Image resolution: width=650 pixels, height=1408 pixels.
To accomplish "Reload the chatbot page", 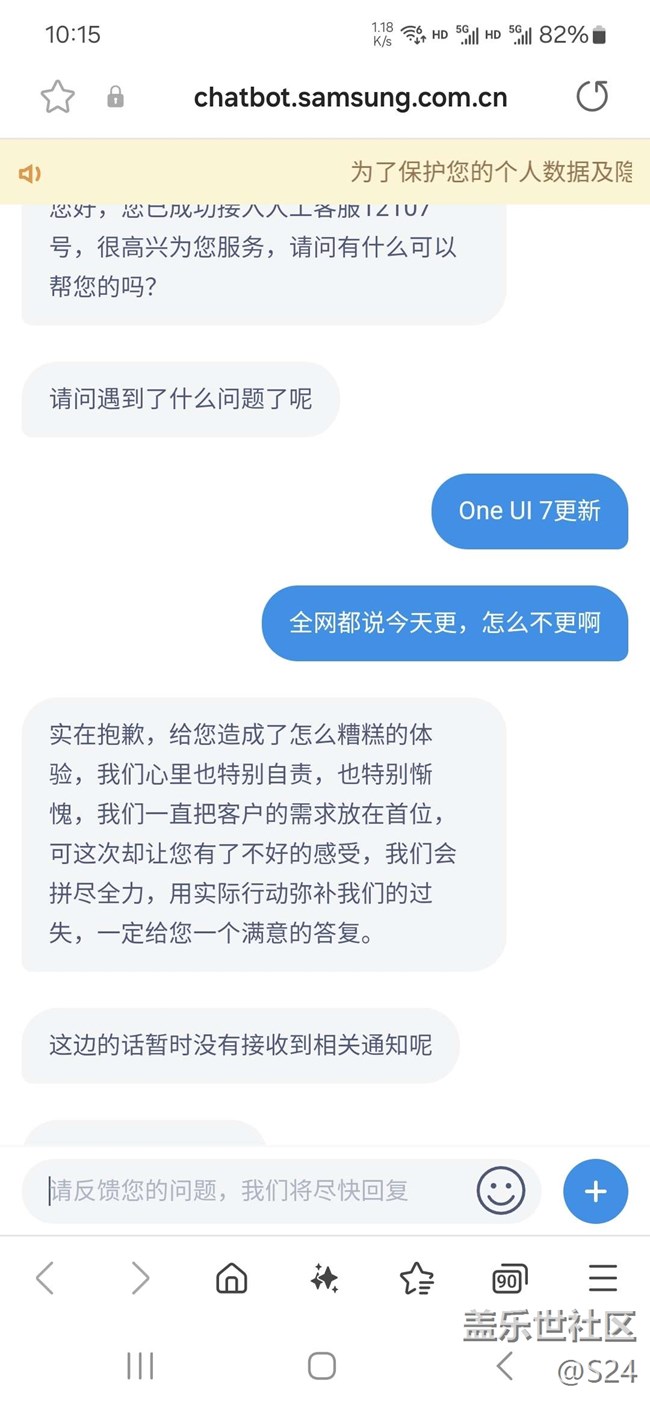I will pyautogui.click(x=592, y=97).
